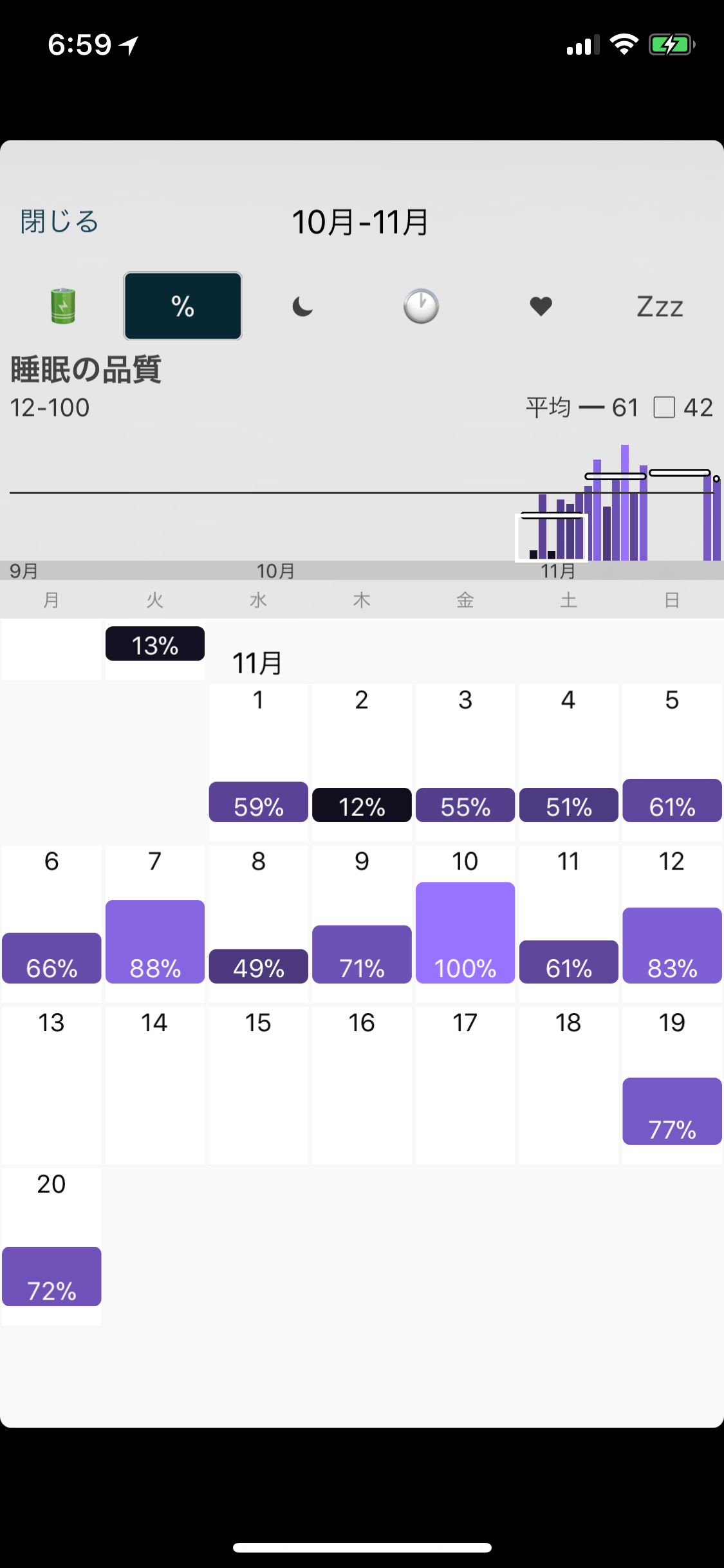The width and height of the screenshot is (724, 1568).
Task: Open the clock time tab
Action: (422, 306)
